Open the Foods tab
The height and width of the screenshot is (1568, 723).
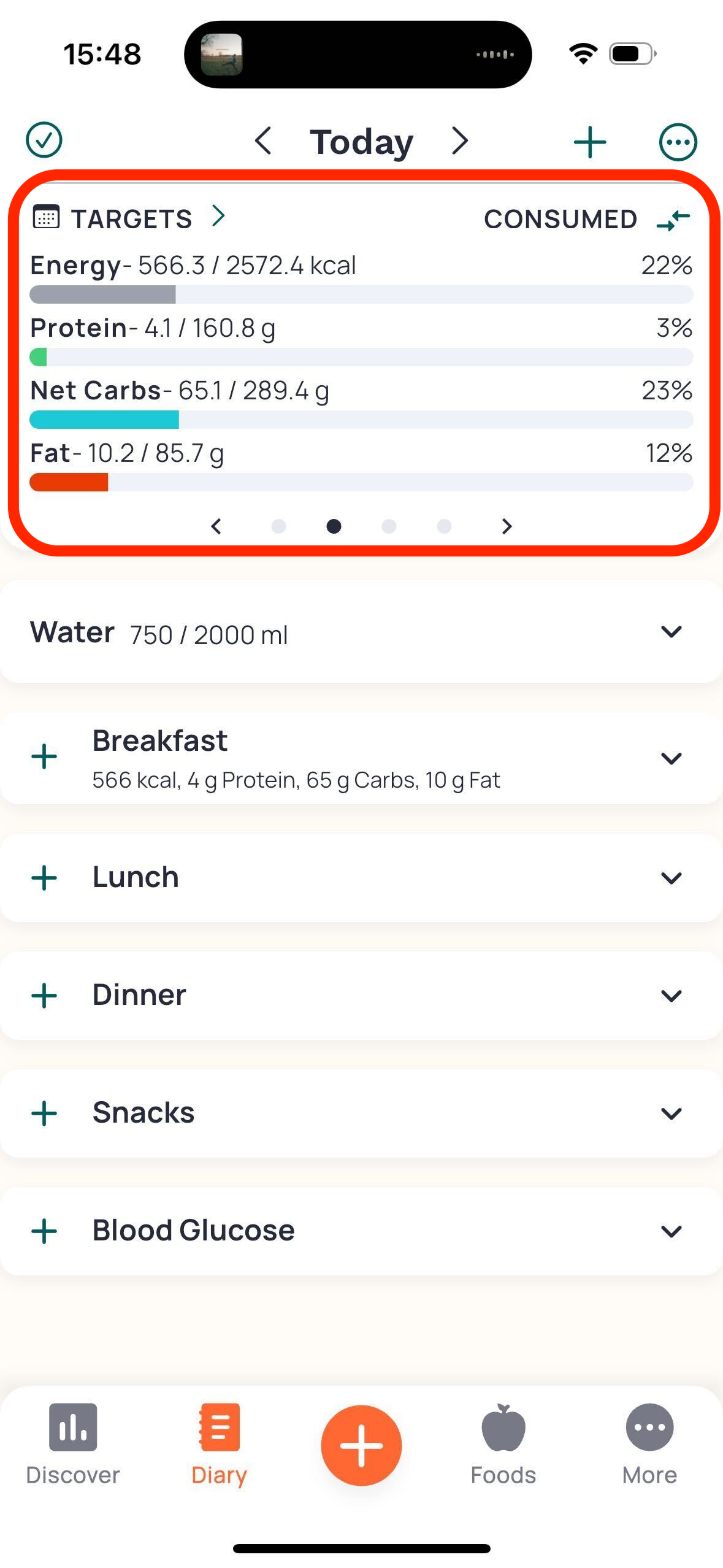(x=503, y=1443)
